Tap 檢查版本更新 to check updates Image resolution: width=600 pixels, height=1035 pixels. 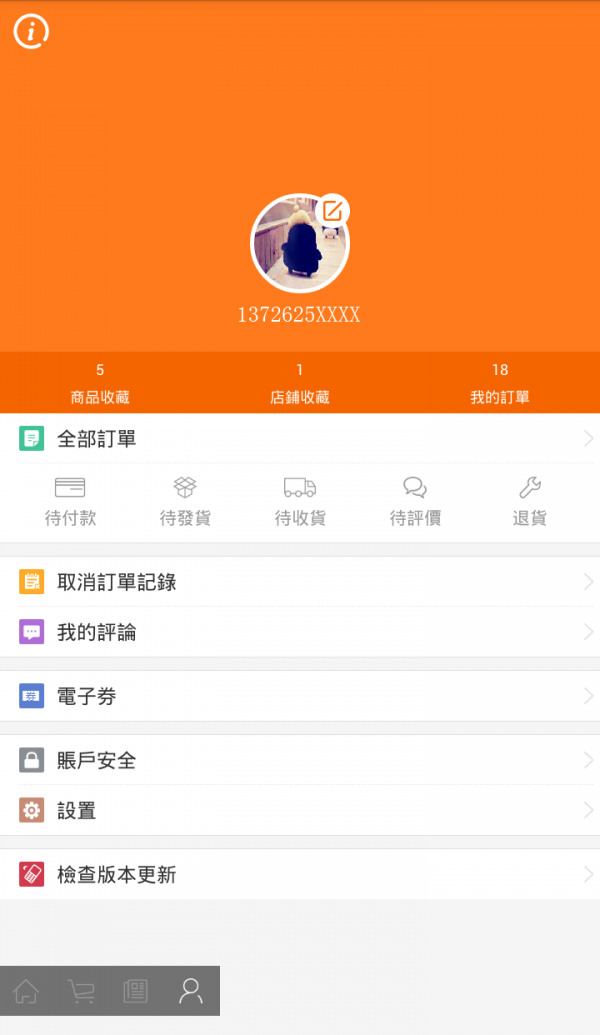[x=300, y=874]
